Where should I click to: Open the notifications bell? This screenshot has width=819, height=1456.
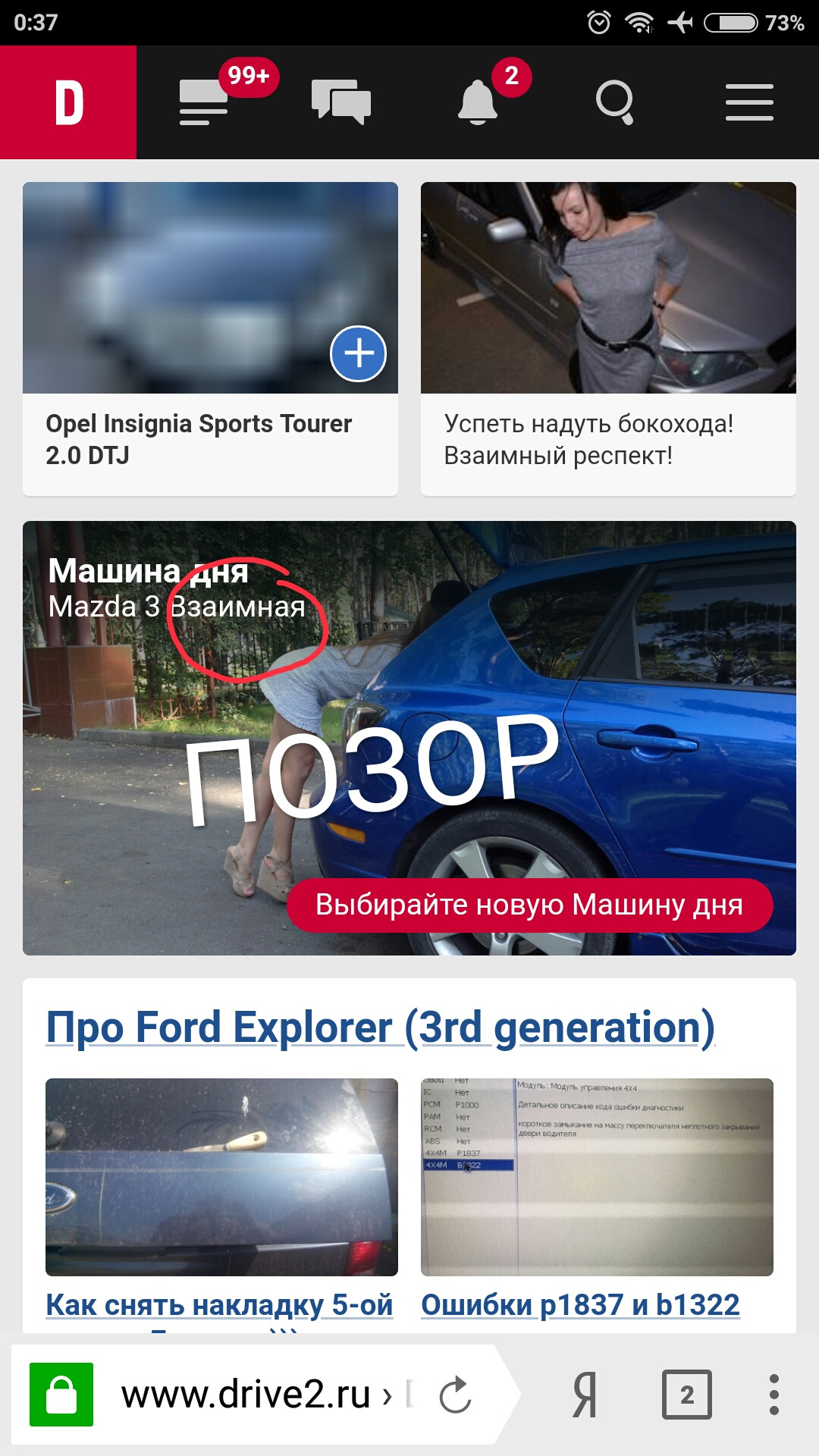[x=478, y=102]
